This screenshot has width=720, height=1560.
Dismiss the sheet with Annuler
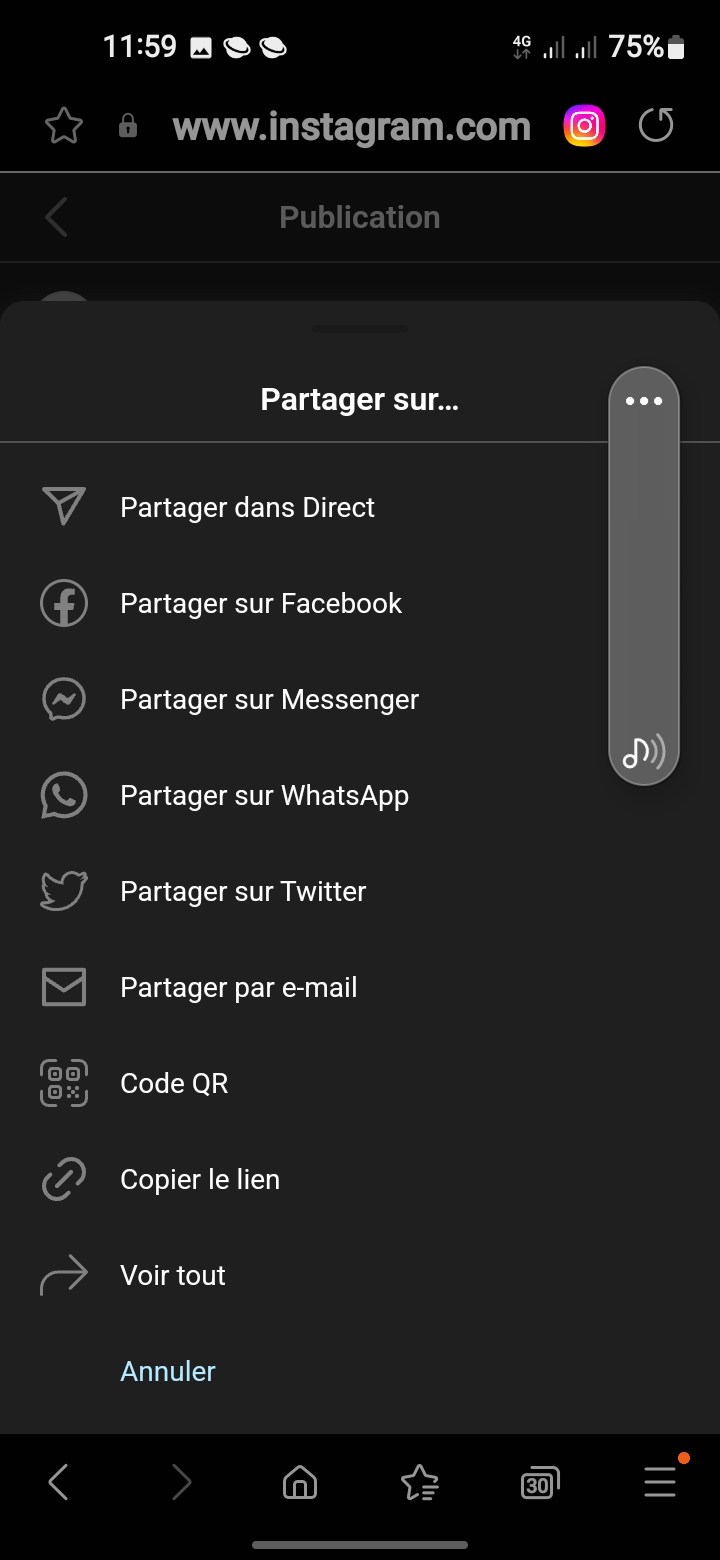(168, 1371)
